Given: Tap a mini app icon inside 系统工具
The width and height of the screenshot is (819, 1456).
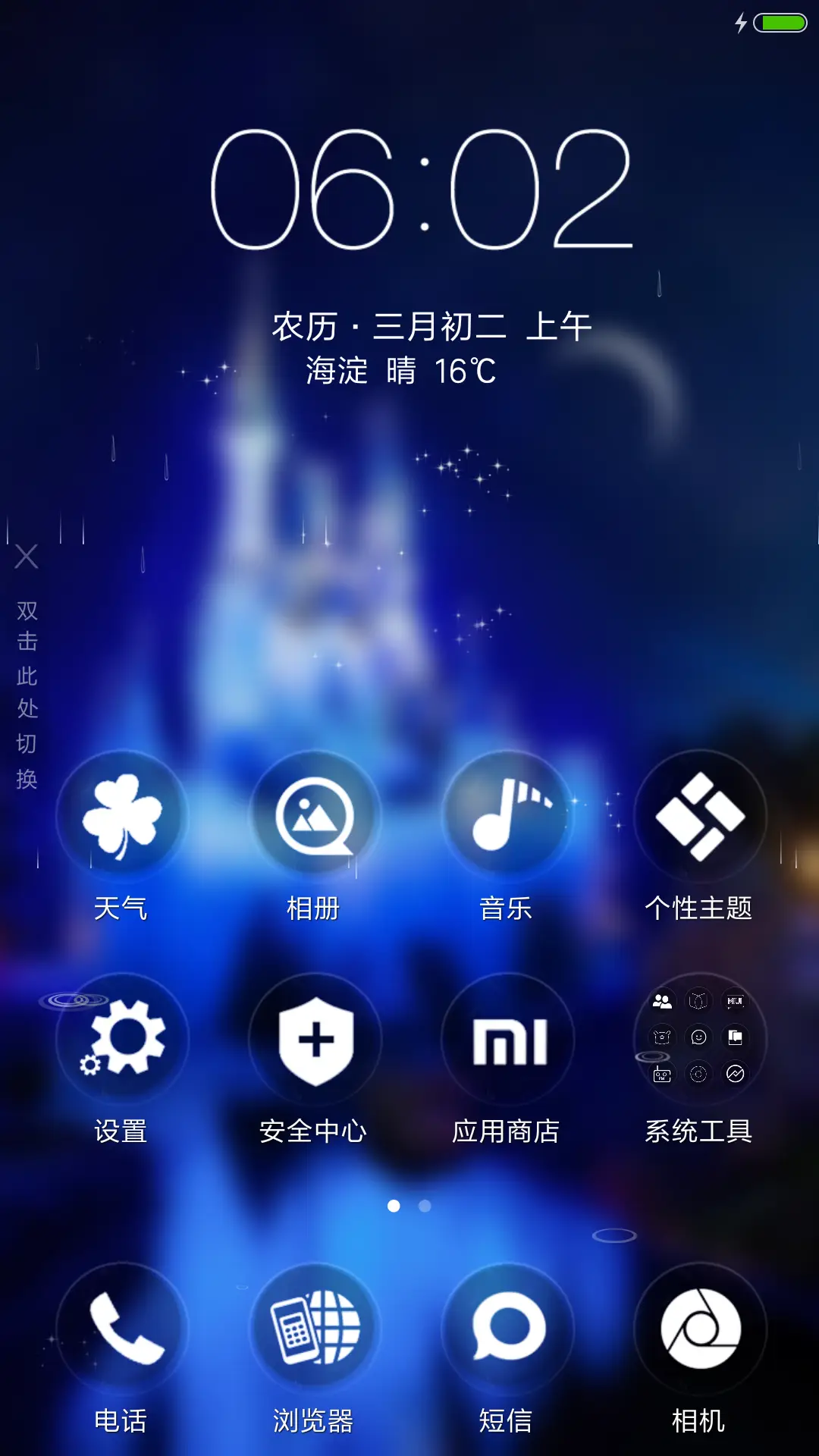Looking at the screenshot, I should tap(662, 1003).
